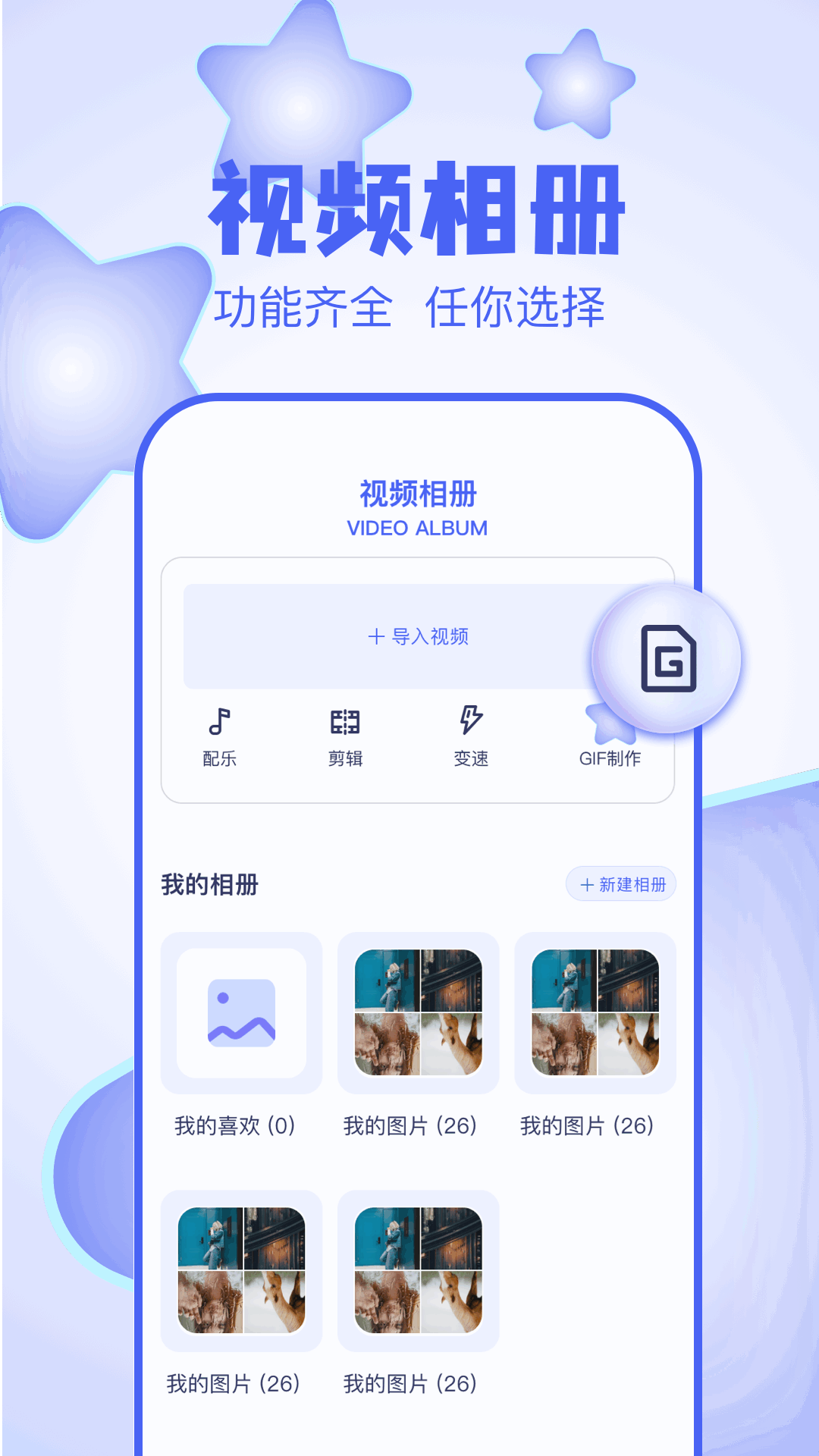Viewport: 819px width, 1456px height.
Task: Click the placeholder image icon of 我的喜欢 album
Action: point(240,1015)
